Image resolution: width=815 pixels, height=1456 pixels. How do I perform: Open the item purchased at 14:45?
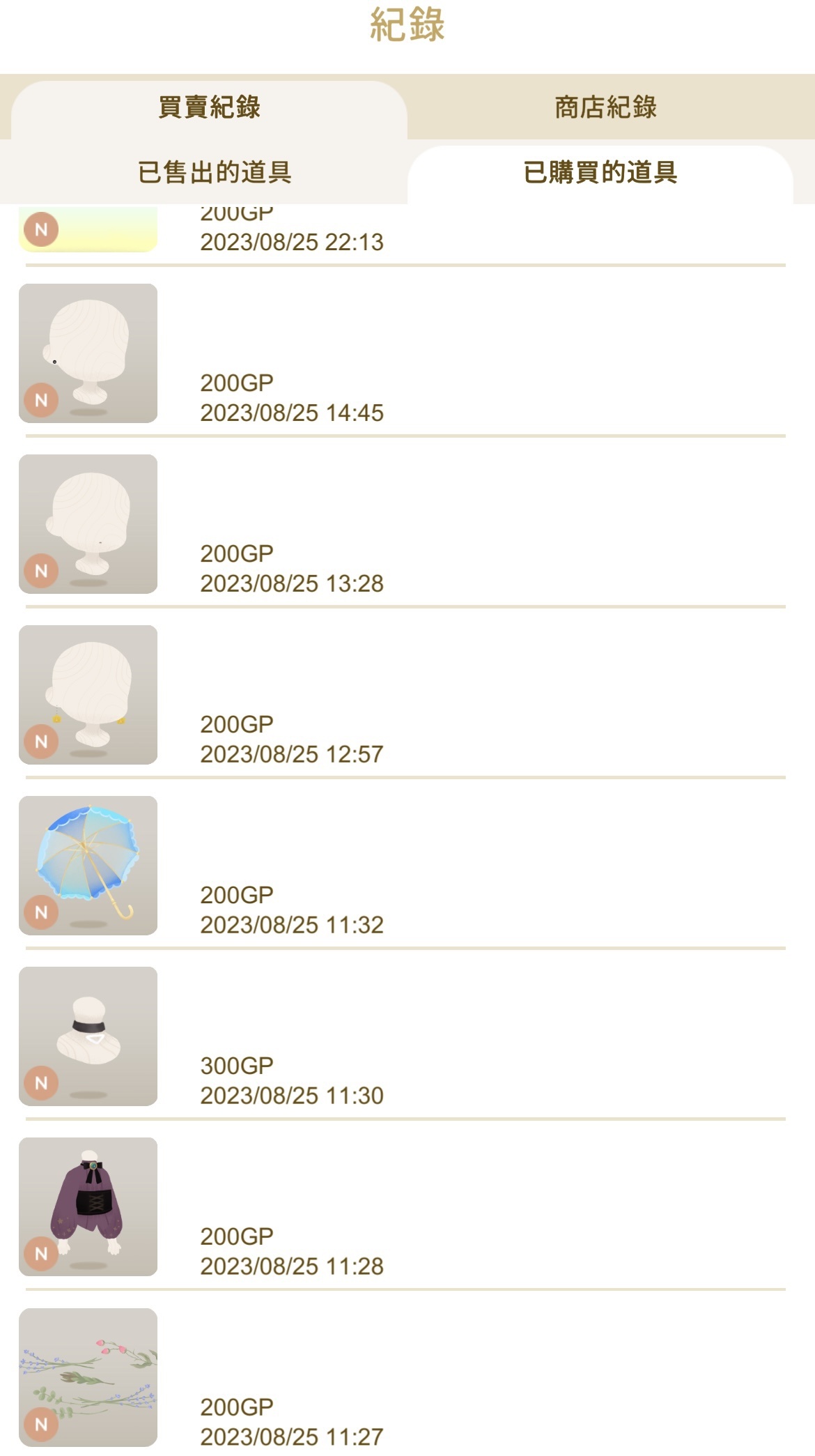(88, 353)
